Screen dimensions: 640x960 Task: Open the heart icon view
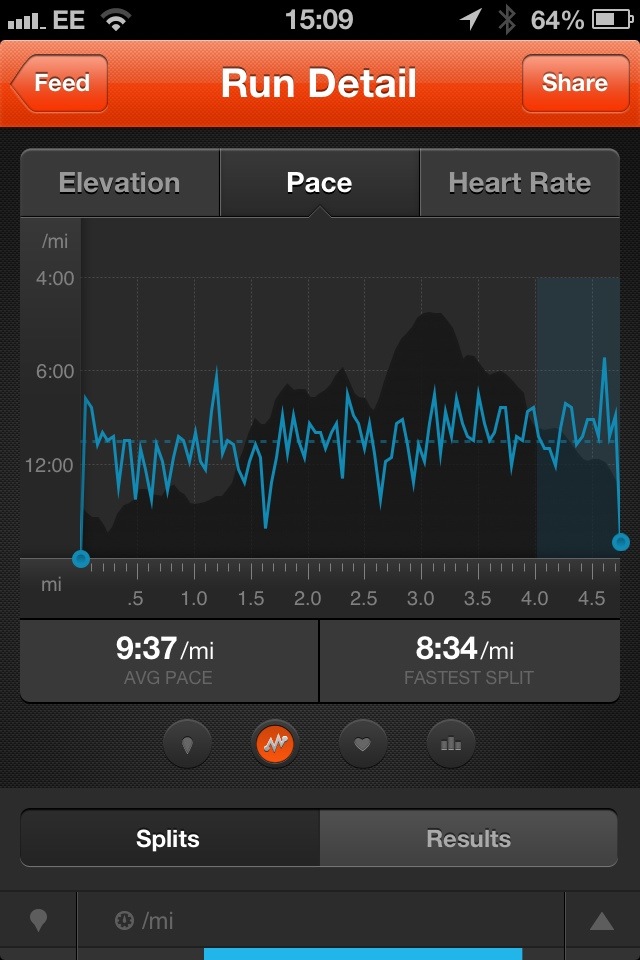[x=362, y=744]
